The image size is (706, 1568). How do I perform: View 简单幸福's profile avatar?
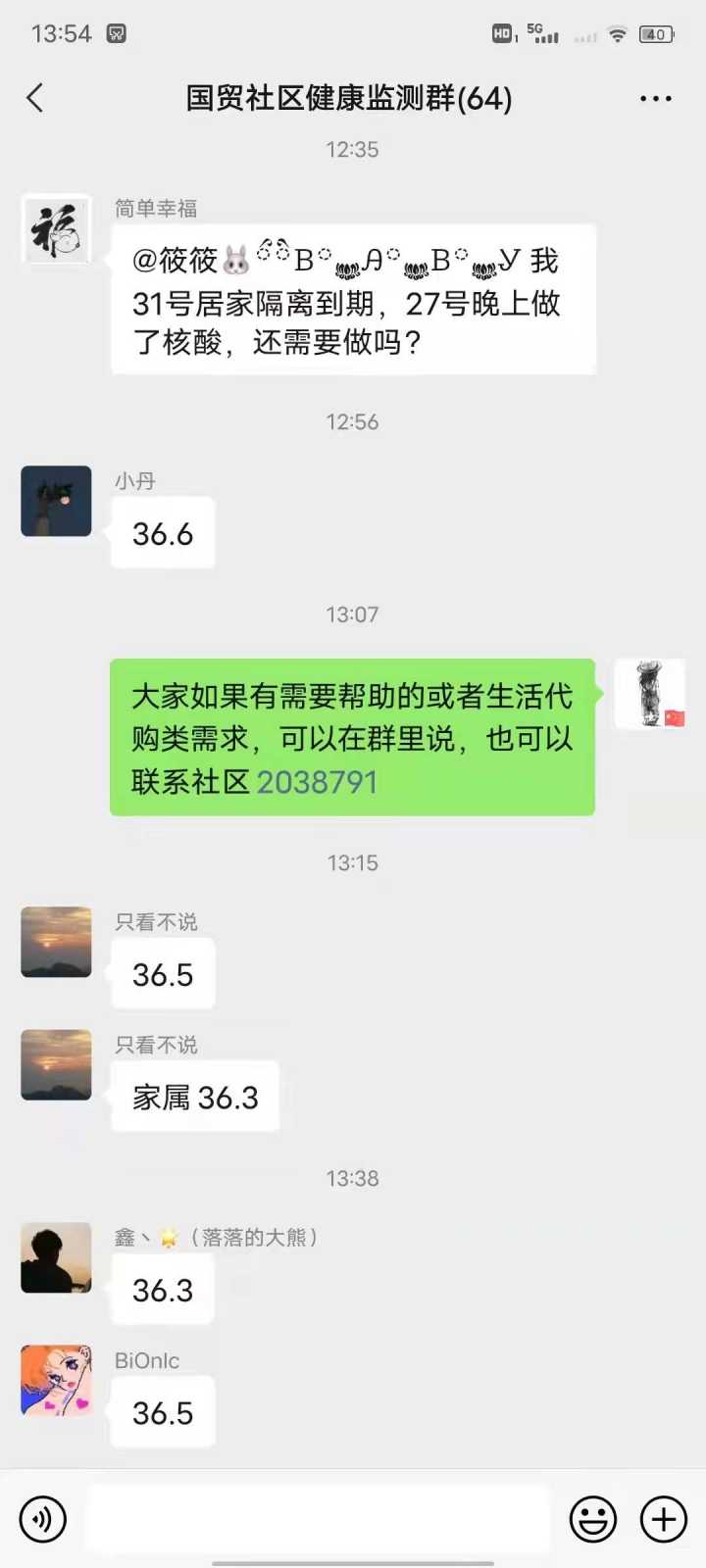(56, 229)
